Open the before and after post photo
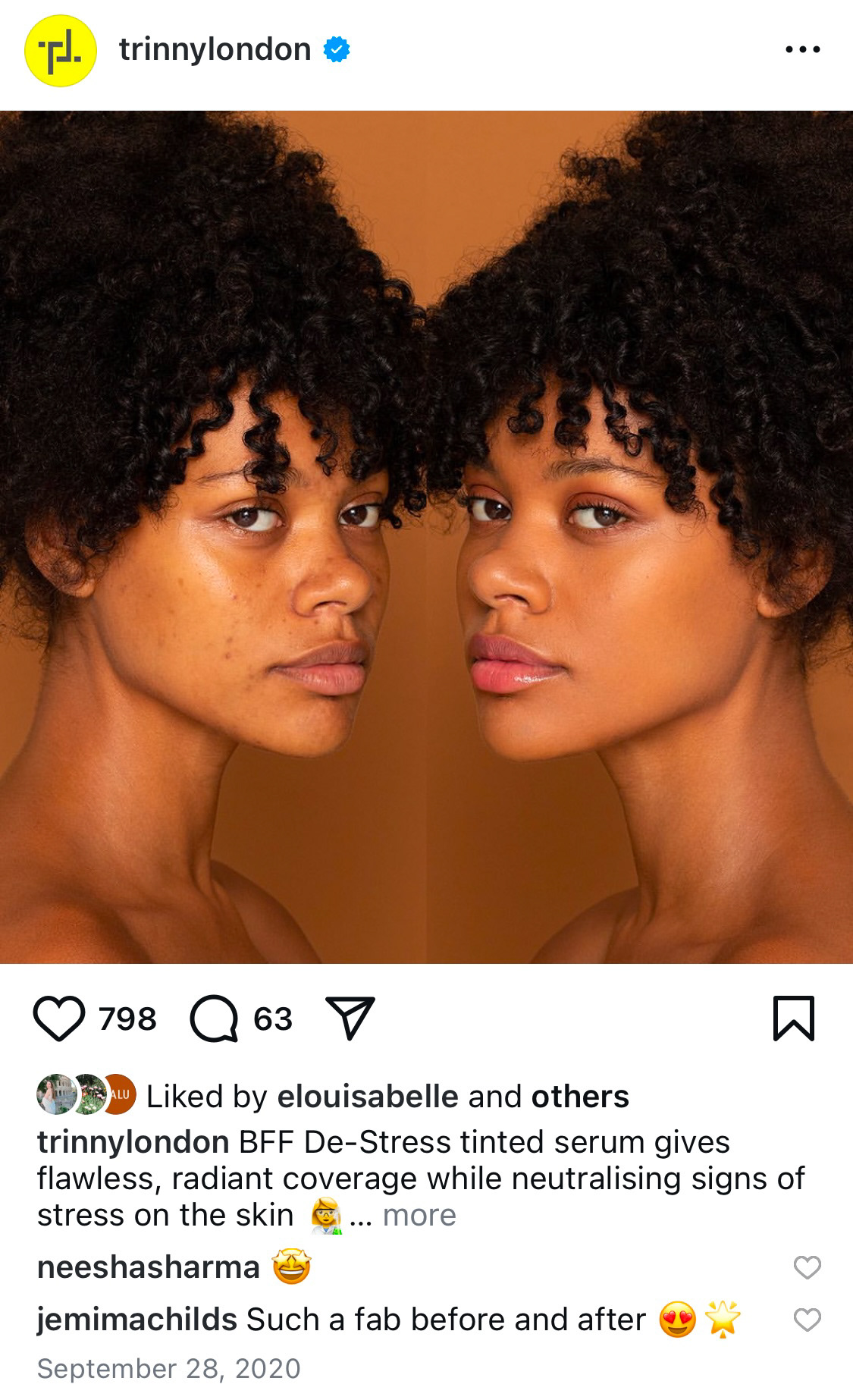The image size is (853, 1400). 426,537
